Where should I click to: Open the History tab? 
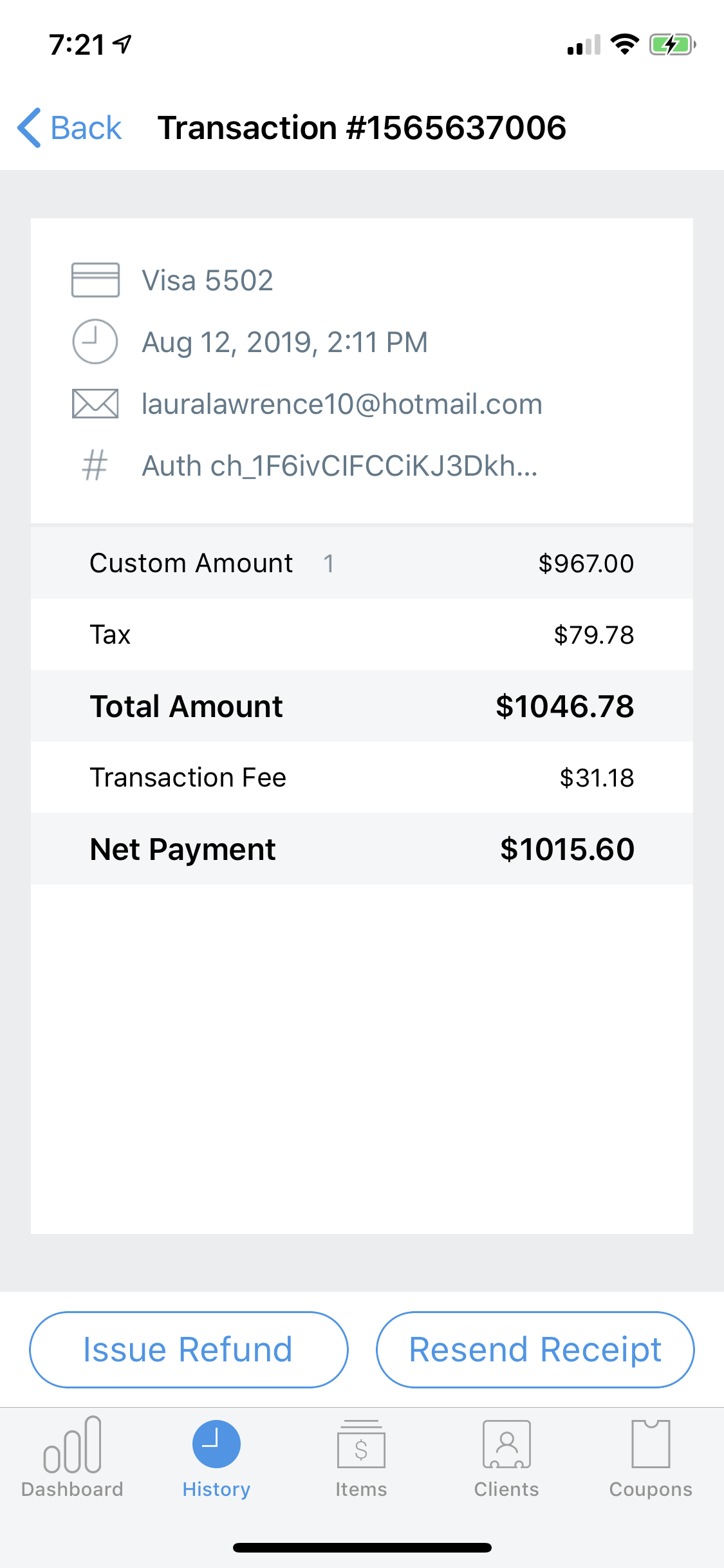coord(216,1458)
